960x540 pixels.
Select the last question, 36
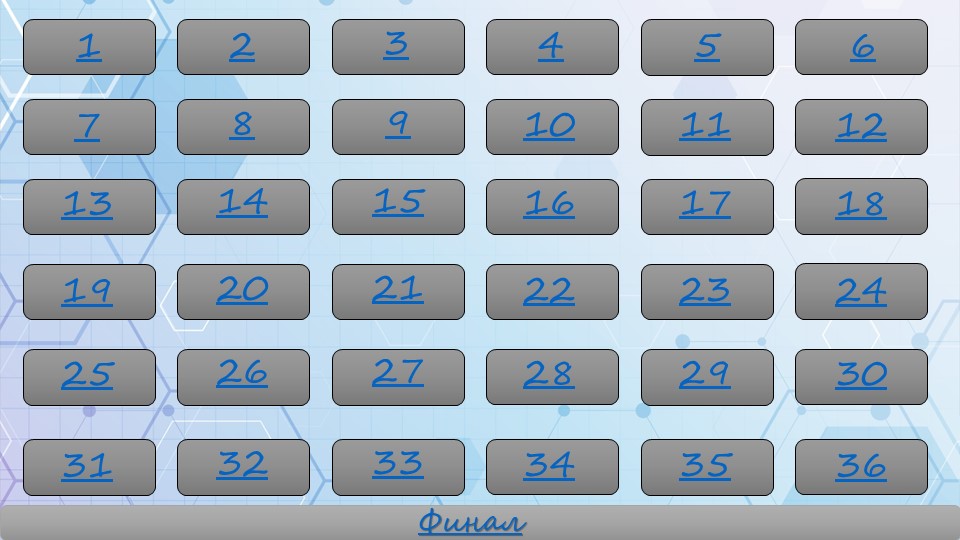pos(861,466)
